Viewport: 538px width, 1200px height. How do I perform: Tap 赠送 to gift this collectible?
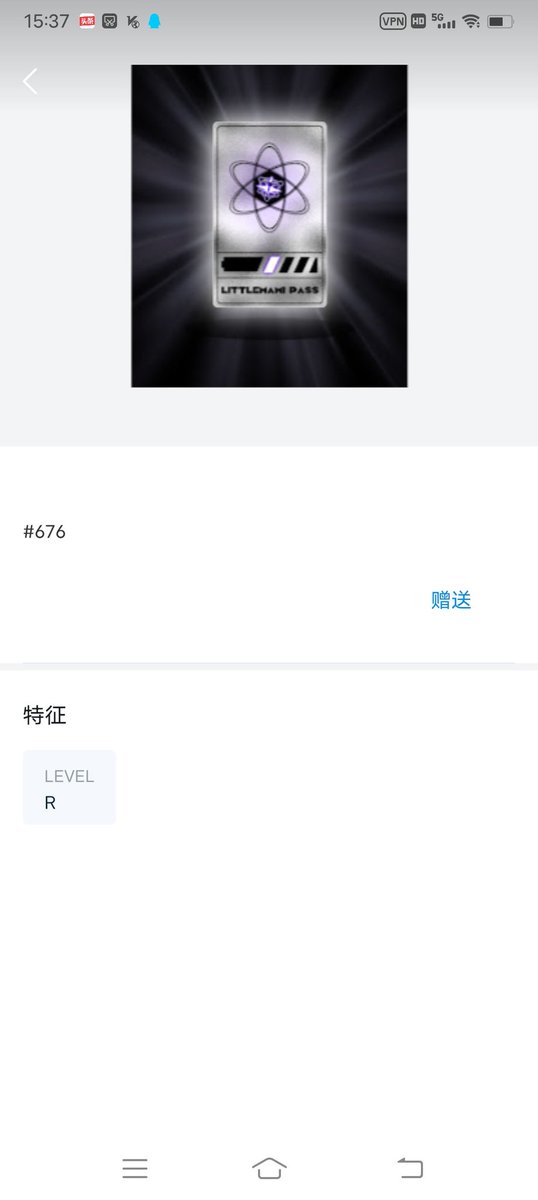[x=451, y=600]
